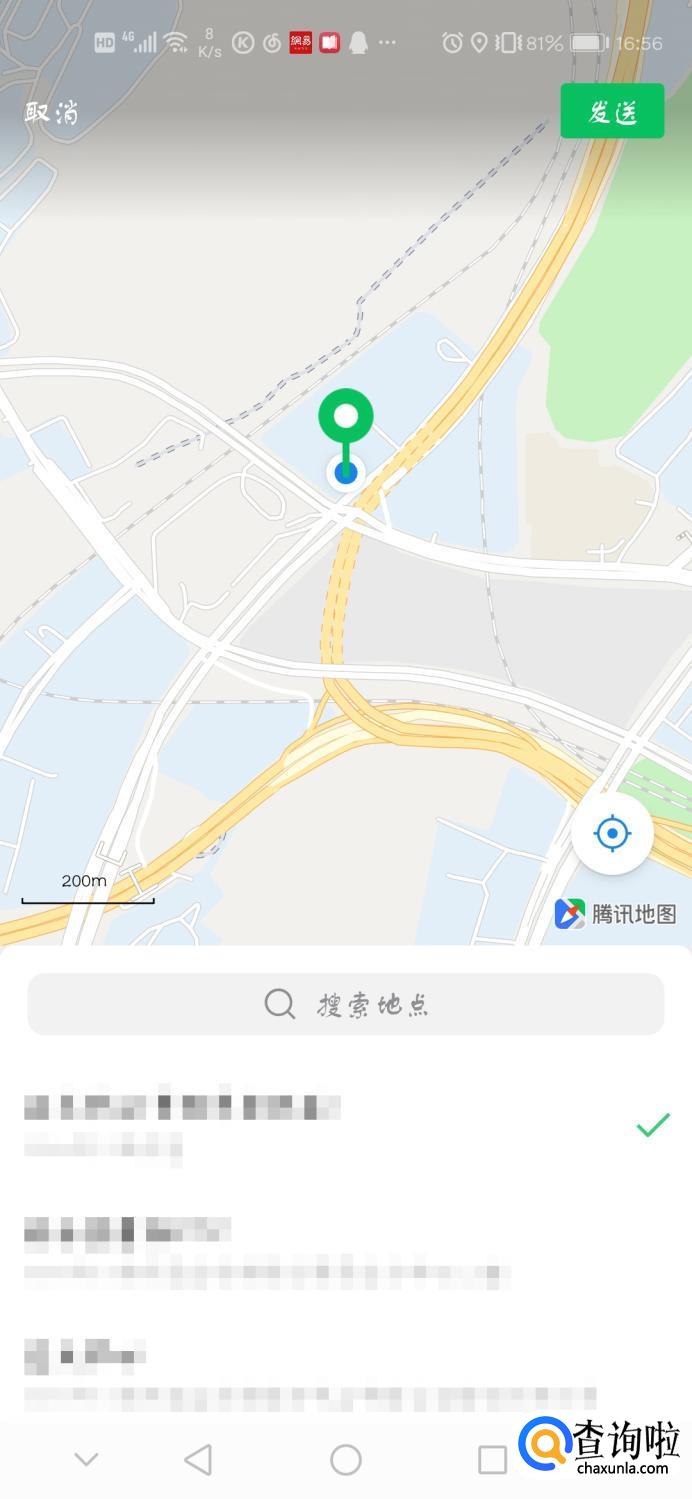692x1499 pixels.
Task: Recenter the map on current location
Action: point(612,833)
